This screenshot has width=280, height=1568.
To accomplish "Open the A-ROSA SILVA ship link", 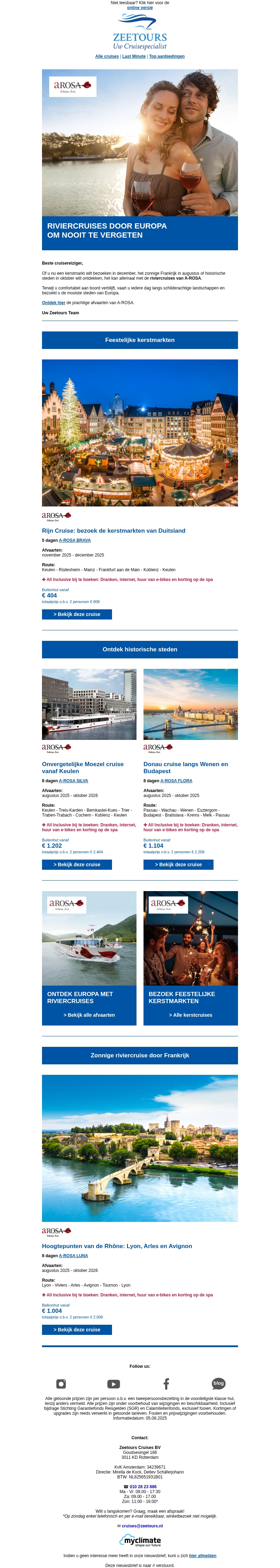I will click(x=73, y=781).
